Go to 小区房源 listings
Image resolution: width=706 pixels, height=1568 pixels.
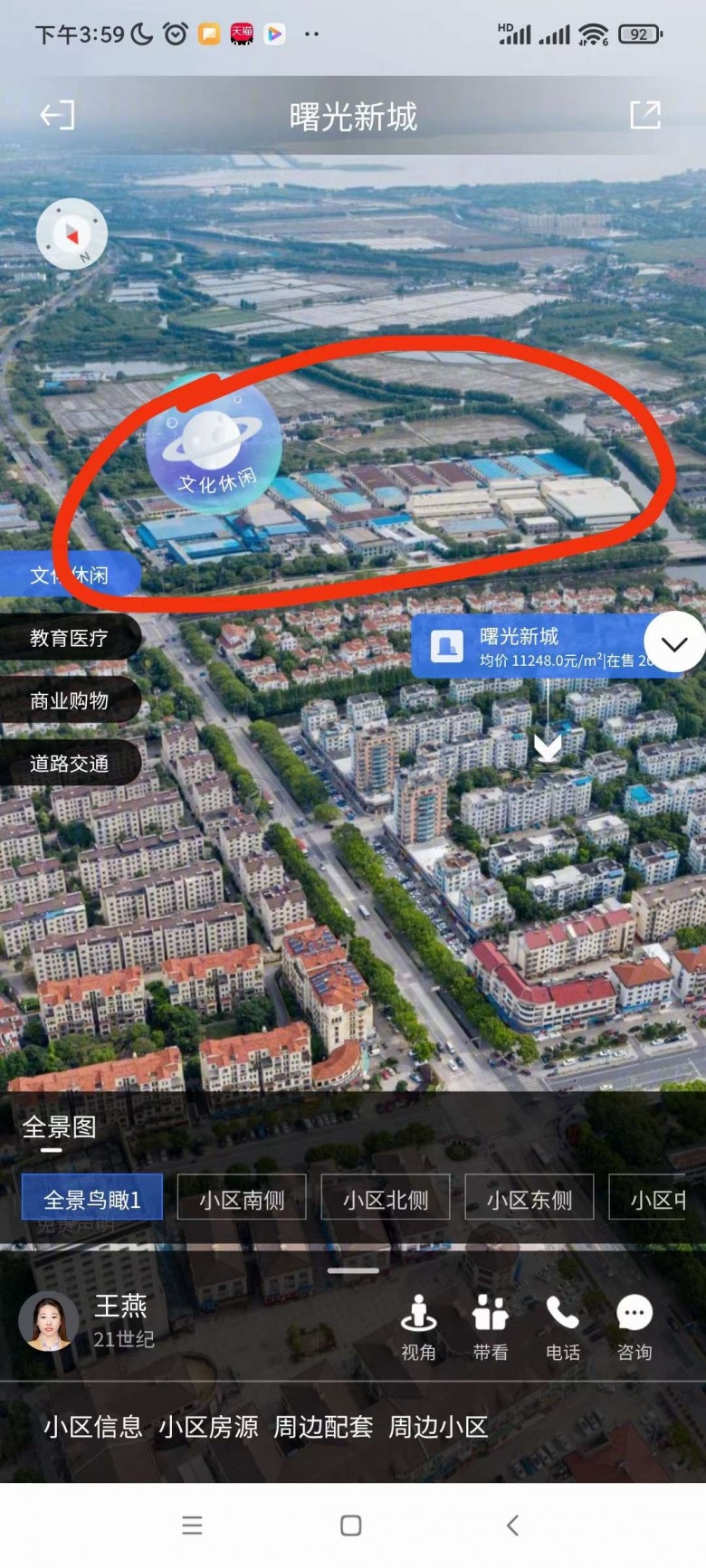coord(208,1427)
